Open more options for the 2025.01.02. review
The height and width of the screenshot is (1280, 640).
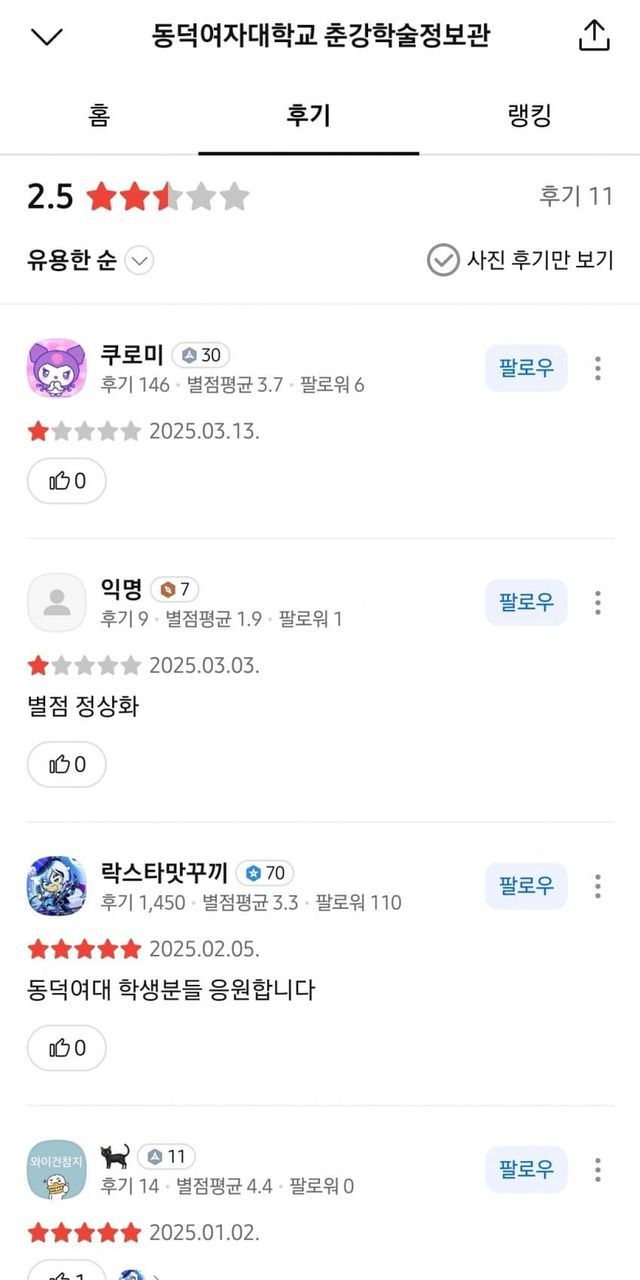pos(598,1169)
